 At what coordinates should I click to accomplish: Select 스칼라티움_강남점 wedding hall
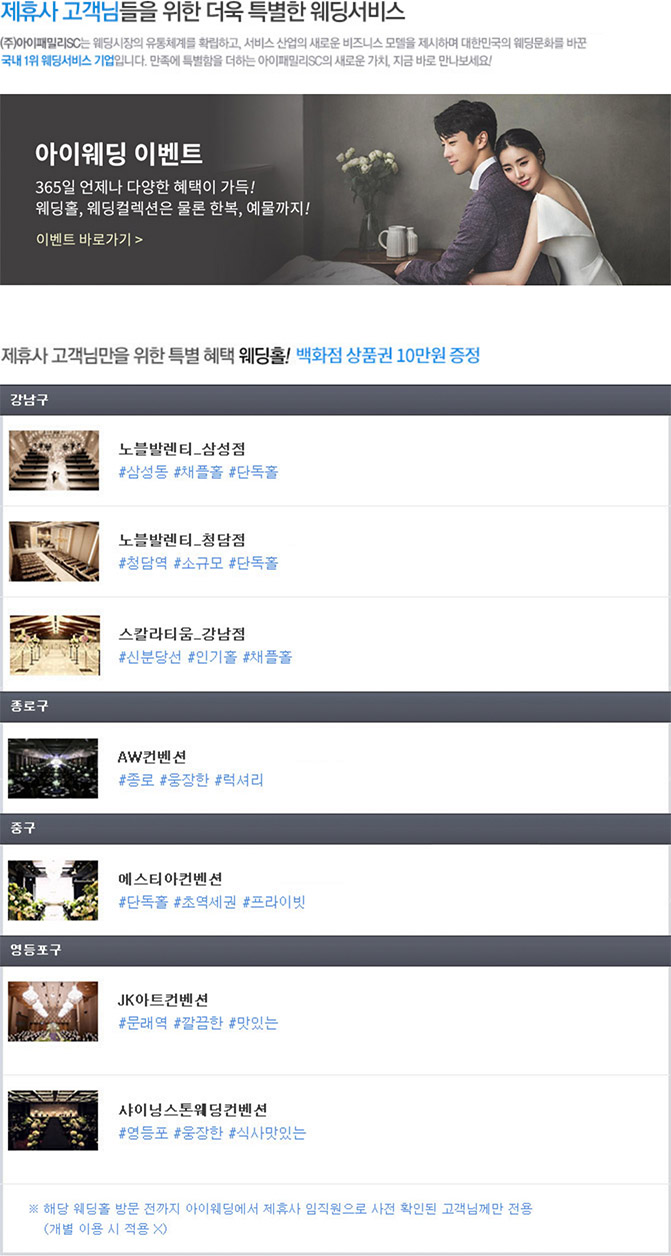coord(182,633)
